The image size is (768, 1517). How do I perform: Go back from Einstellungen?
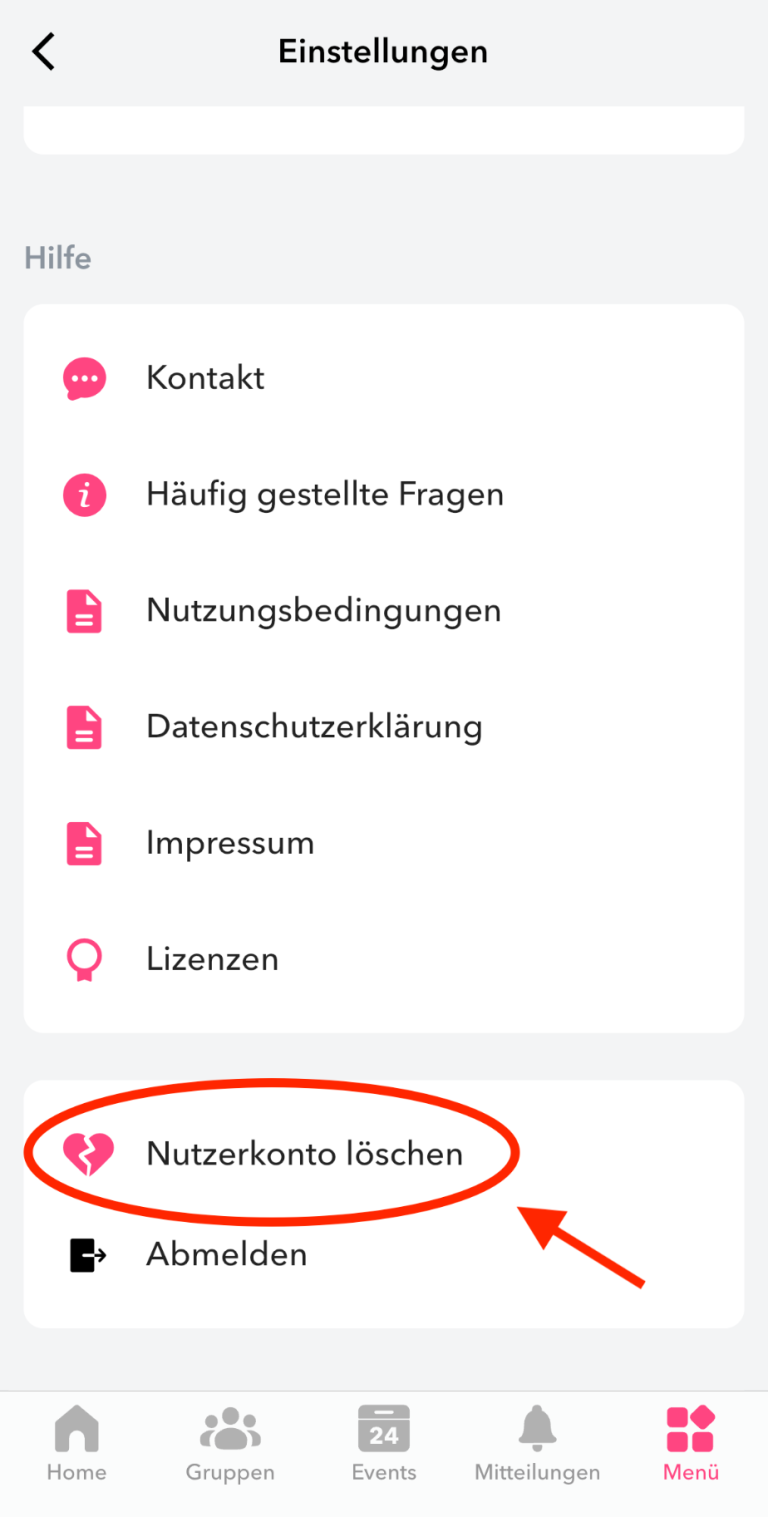(43, 52)
